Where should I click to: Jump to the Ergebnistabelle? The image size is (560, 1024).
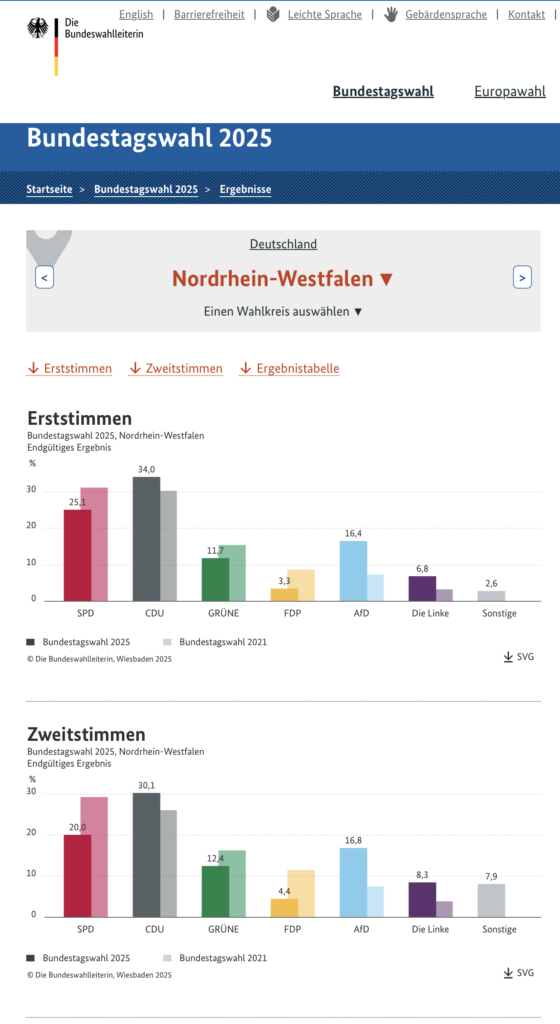[x=289, y=369]
